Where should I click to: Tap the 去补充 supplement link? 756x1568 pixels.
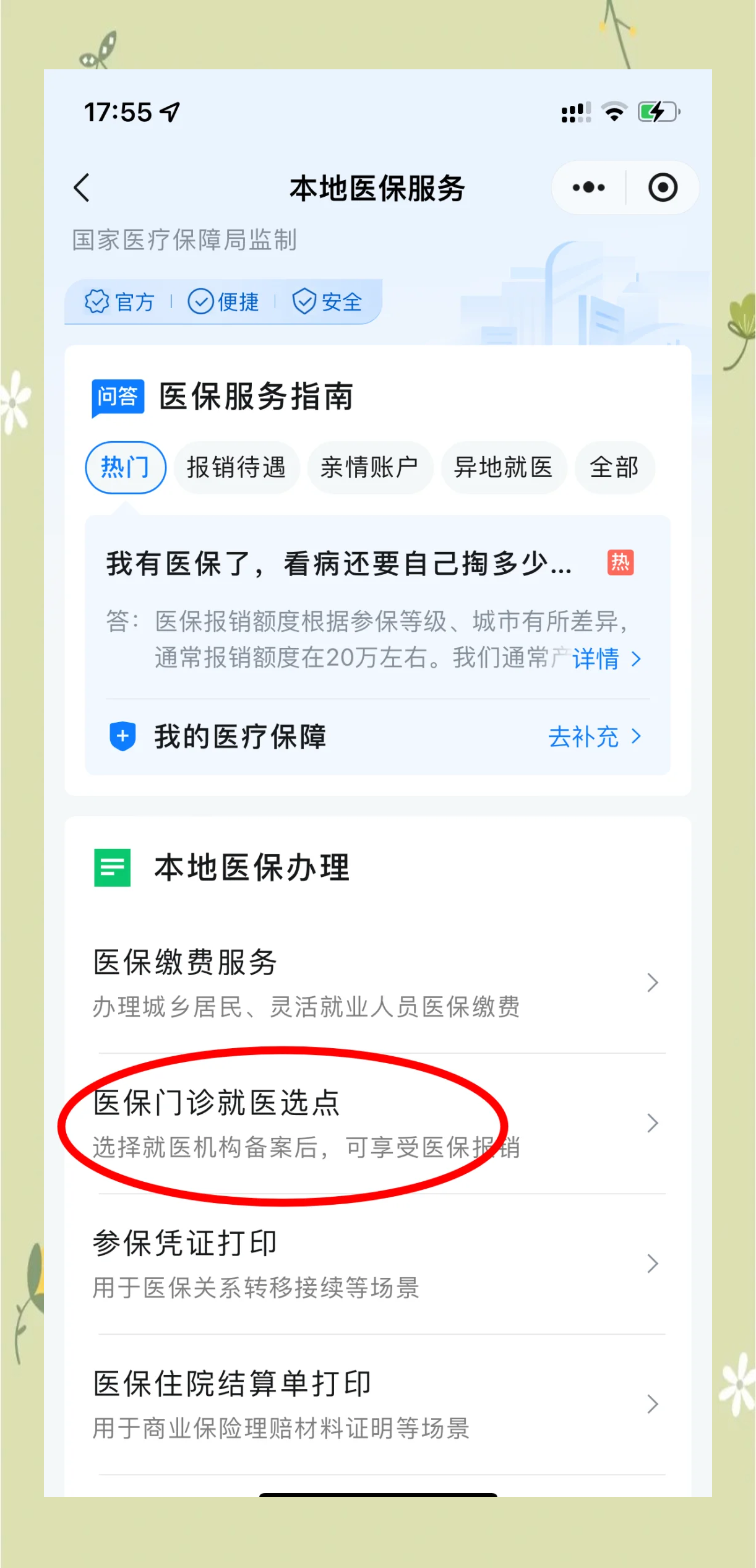584,737
